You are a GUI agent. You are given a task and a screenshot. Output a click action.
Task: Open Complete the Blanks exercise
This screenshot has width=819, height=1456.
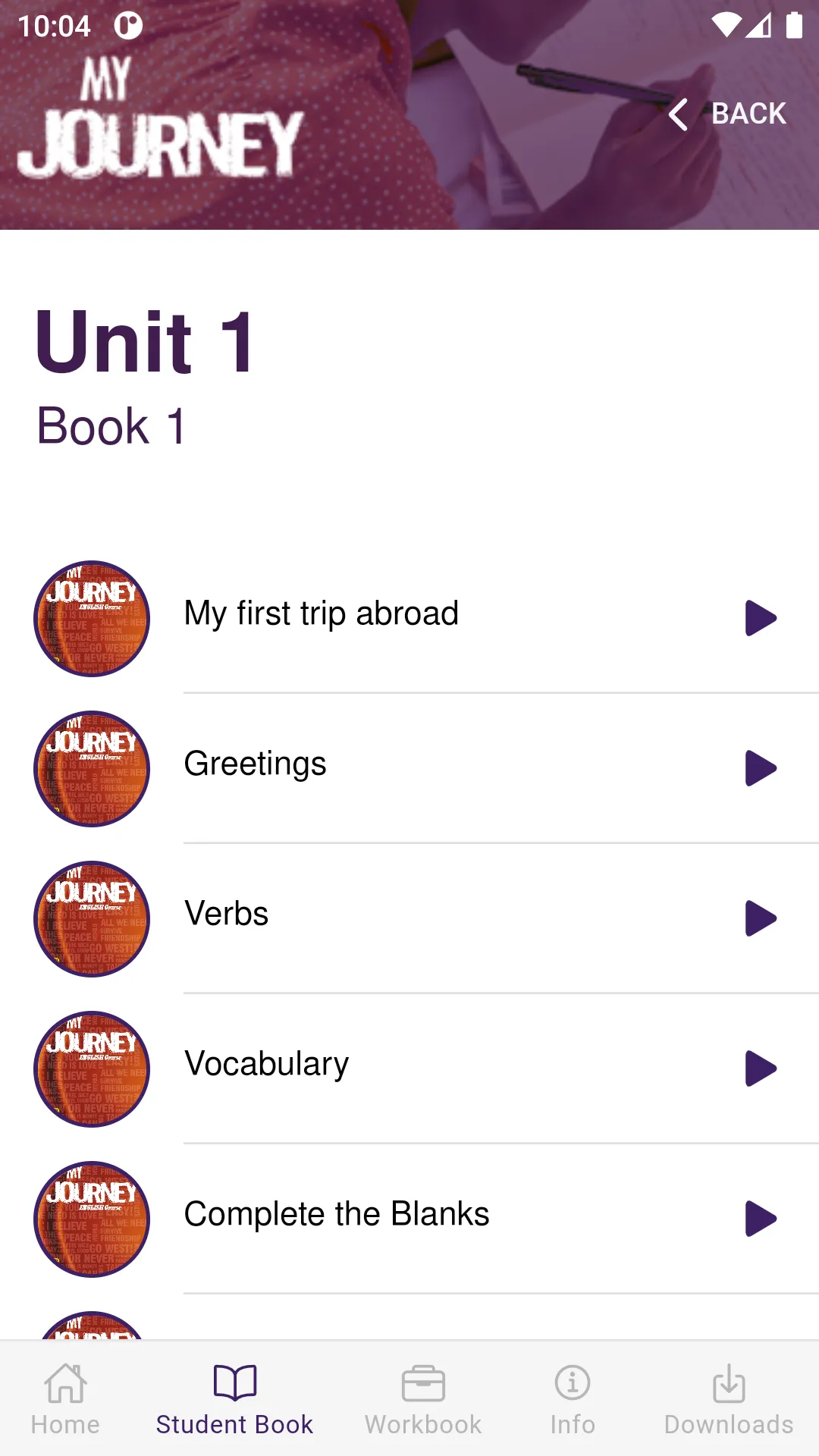[409, 1219]
